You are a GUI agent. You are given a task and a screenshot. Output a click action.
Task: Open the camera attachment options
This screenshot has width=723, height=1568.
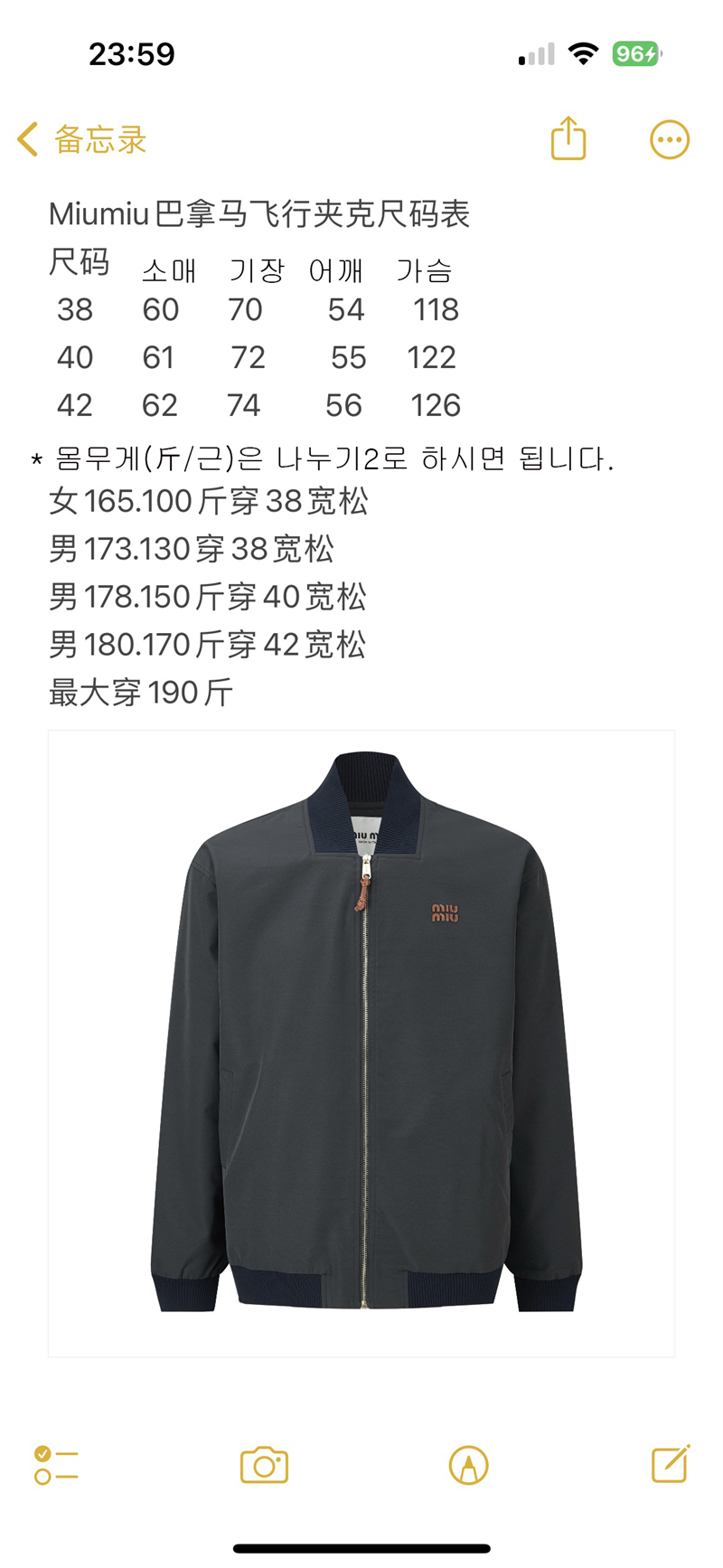pyautogui.click(x=264, y=1465)
